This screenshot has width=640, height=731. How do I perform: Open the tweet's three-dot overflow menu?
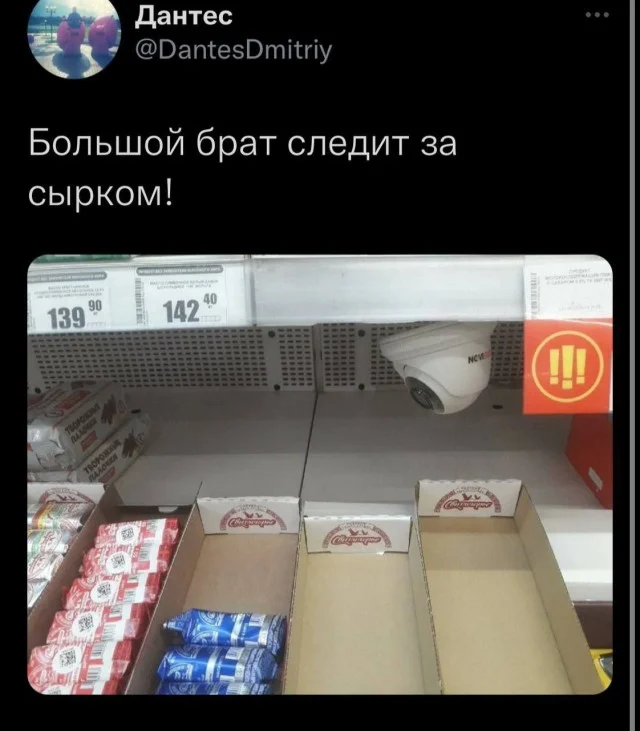595,16
